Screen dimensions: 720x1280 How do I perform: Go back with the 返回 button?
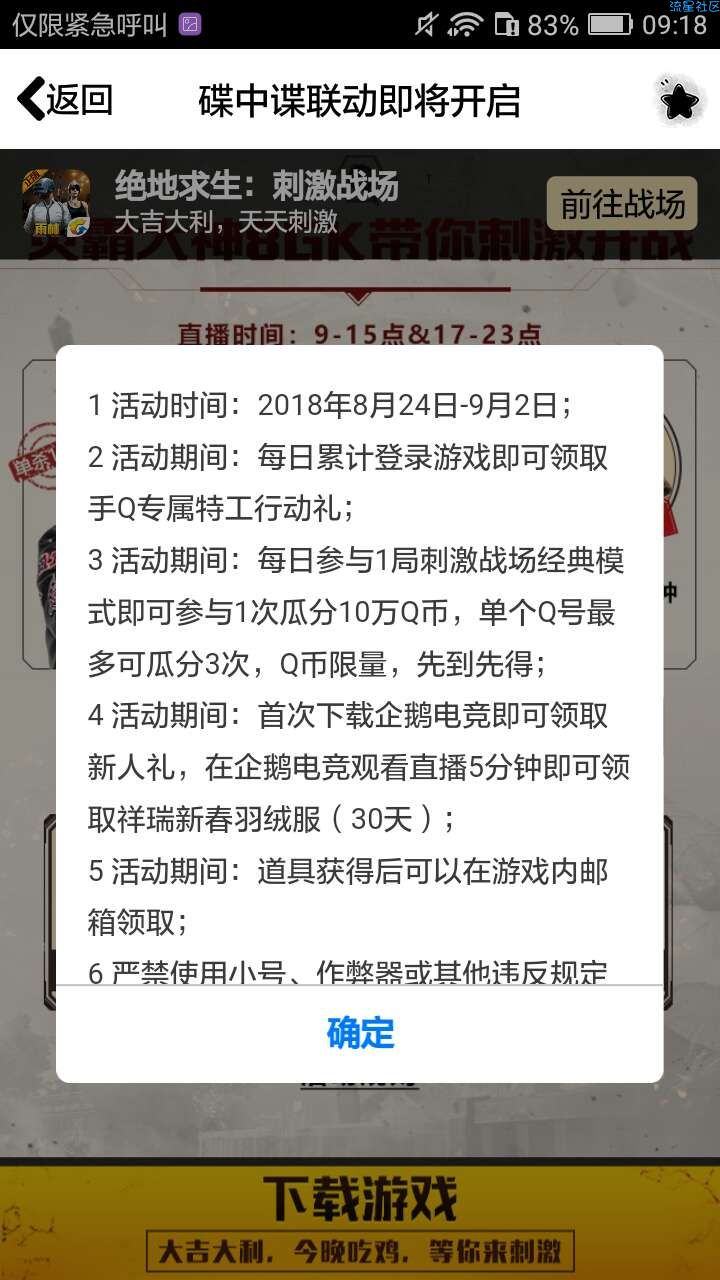(x=65, y=100)
